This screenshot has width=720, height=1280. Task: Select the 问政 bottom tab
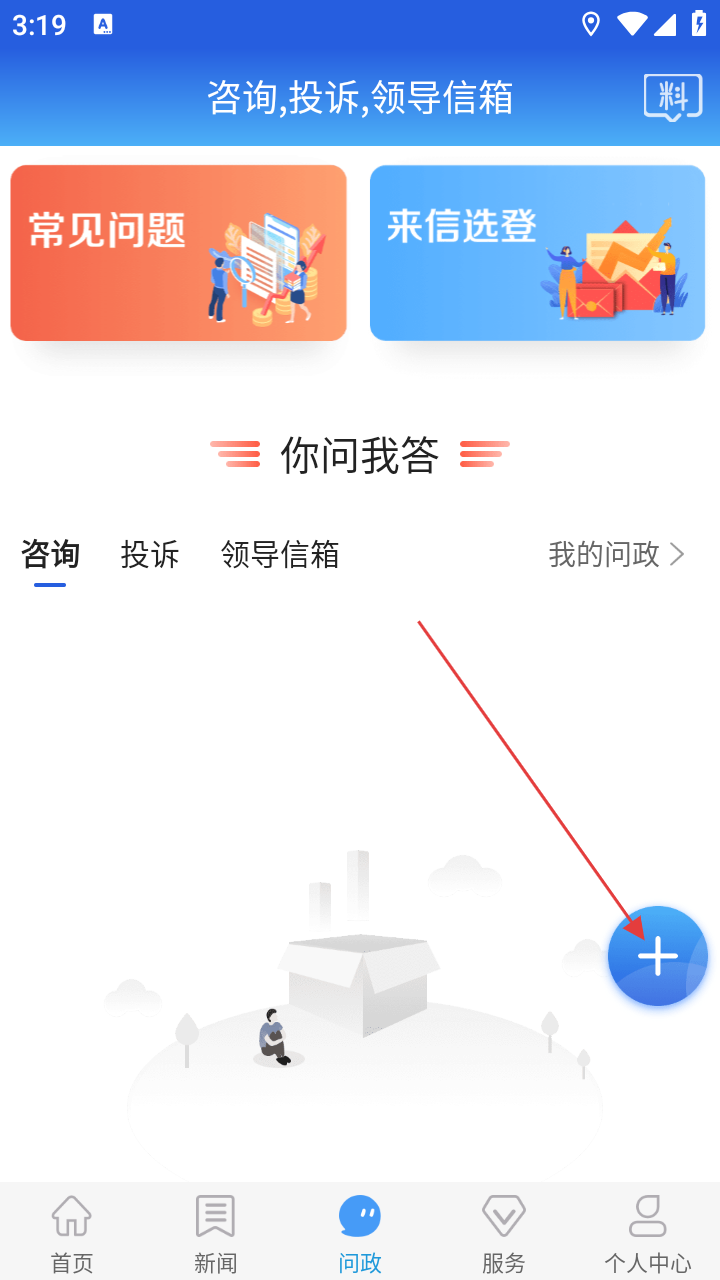pyautogui.click(x=360, y=1233)
